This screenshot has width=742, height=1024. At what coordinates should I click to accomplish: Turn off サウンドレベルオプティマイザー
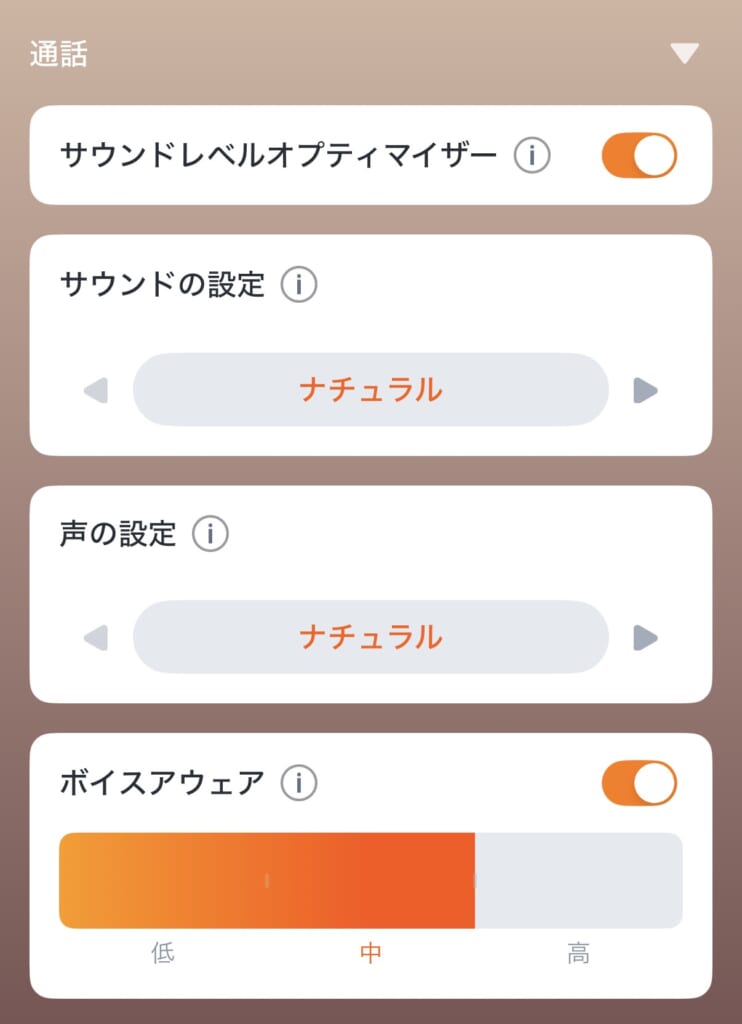639,156
